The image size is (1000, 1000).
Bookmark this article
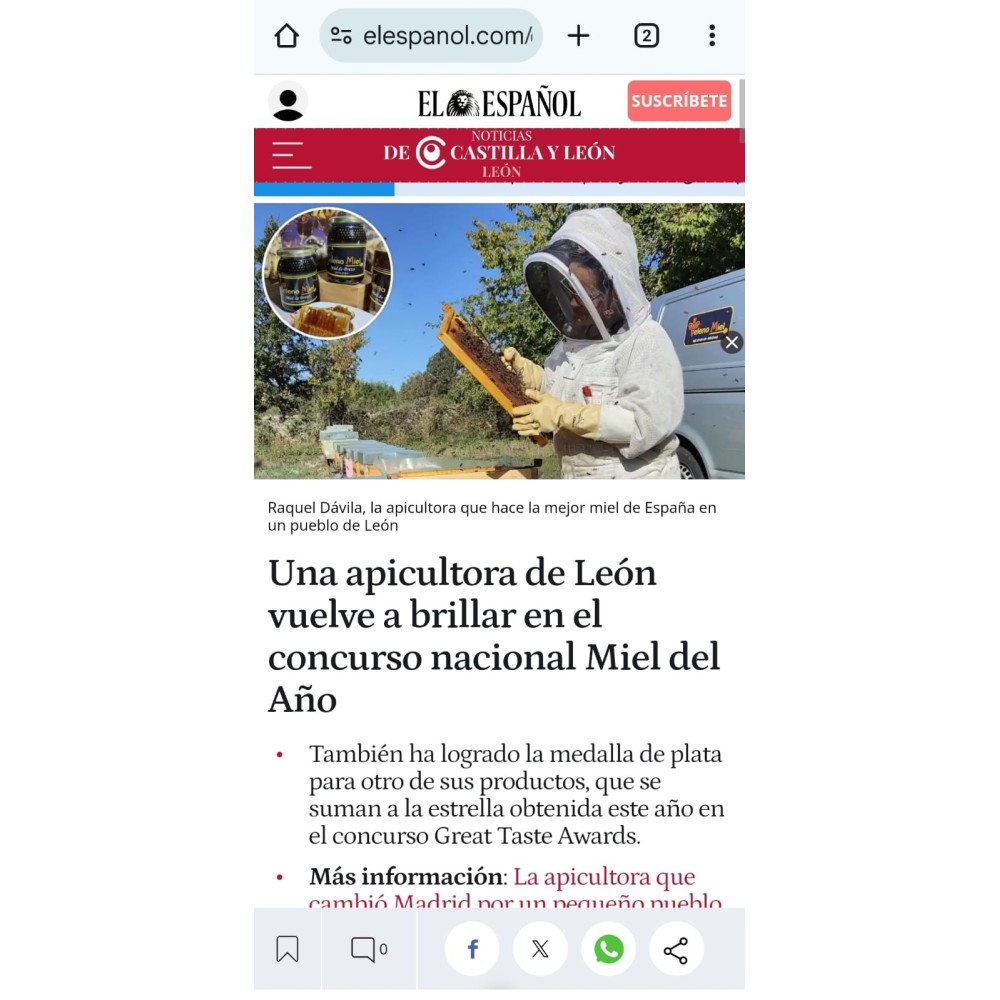click(x=287, y=949)
